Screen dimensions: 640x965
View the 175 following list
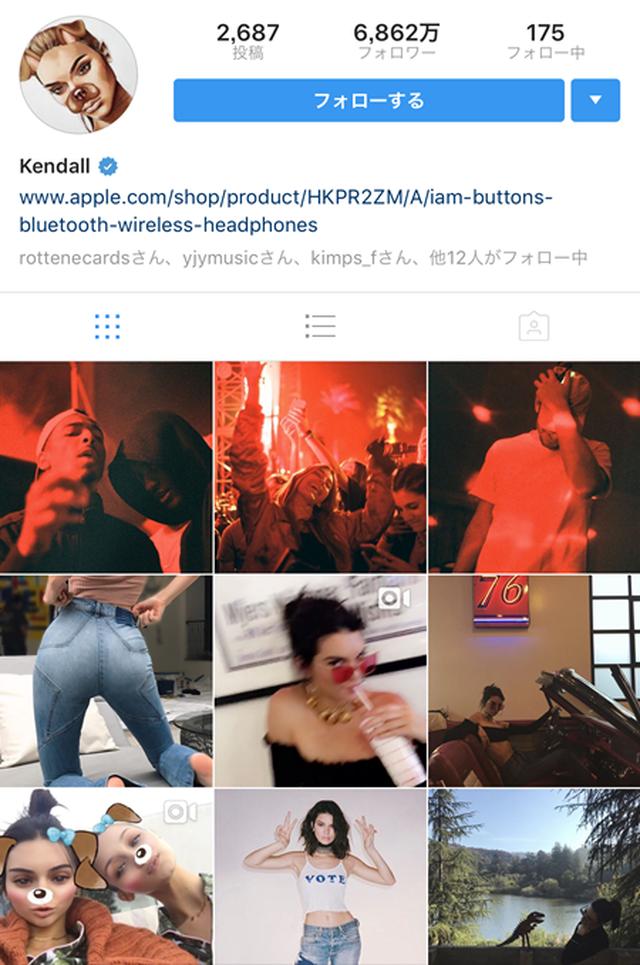545,41
